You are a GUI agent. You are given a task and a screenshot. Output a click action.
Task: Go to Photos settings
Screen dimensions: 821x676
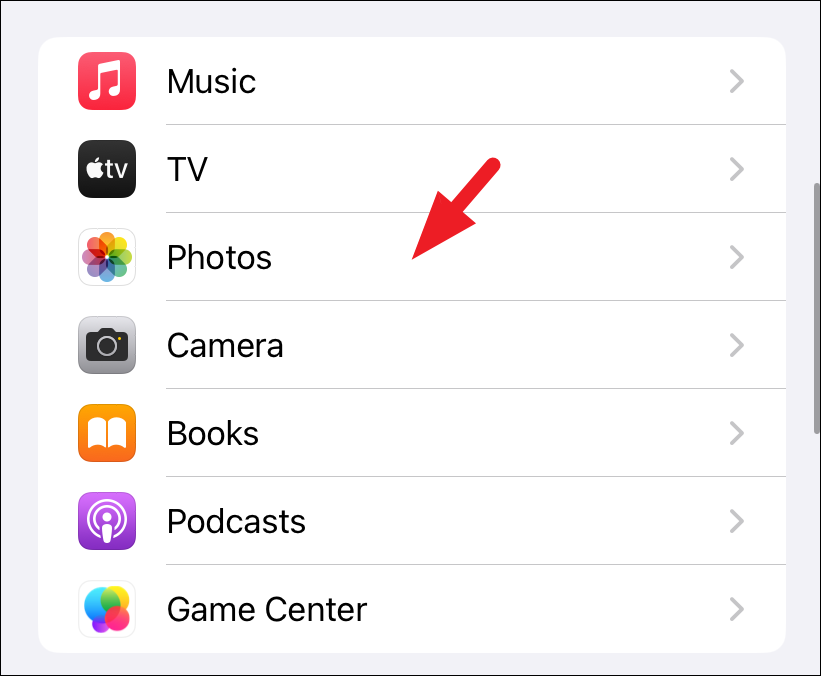(219, 257)
